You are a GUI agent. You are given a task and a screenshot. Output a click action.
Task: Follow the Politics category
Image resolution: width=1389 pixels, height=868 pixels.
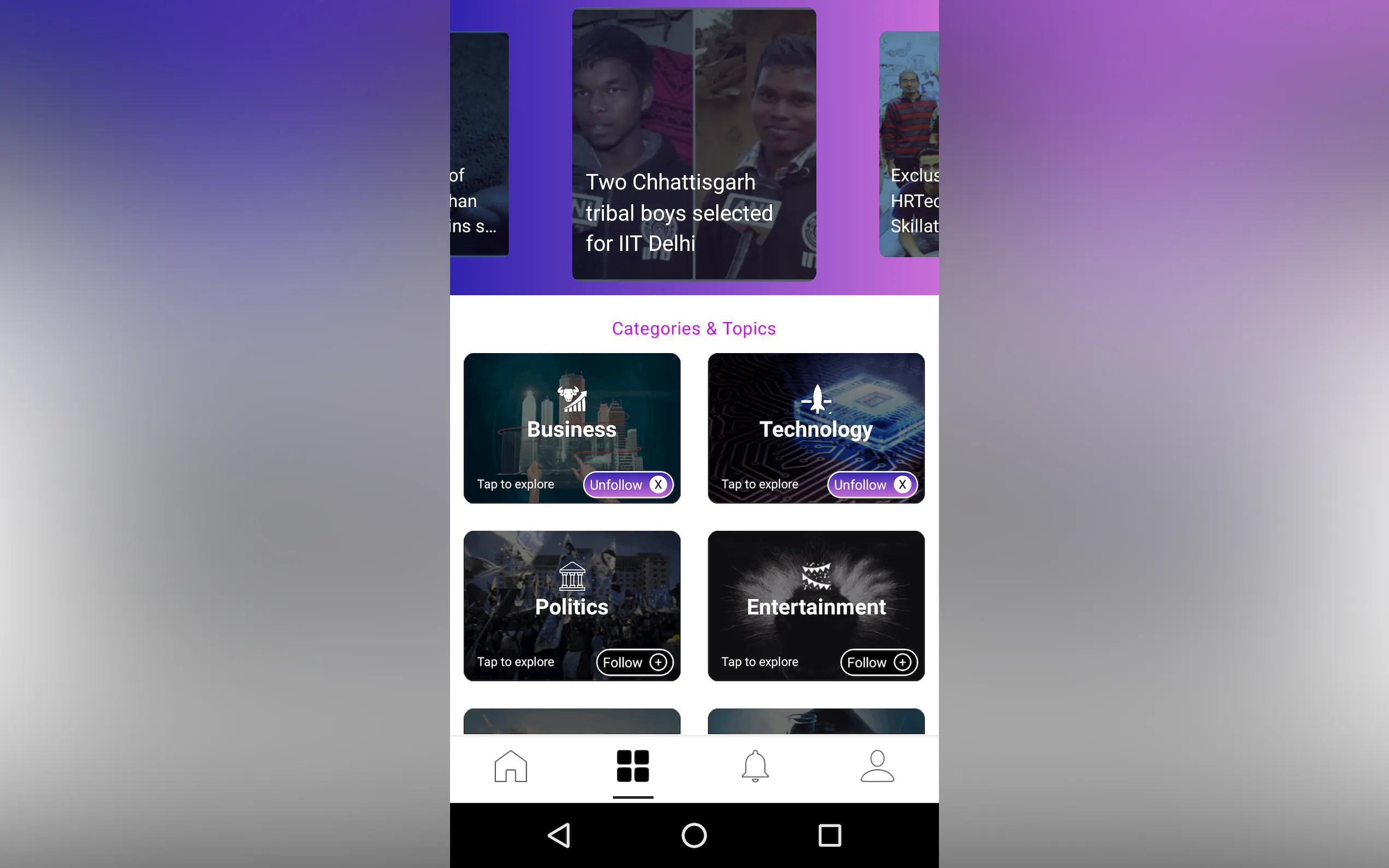634,662
